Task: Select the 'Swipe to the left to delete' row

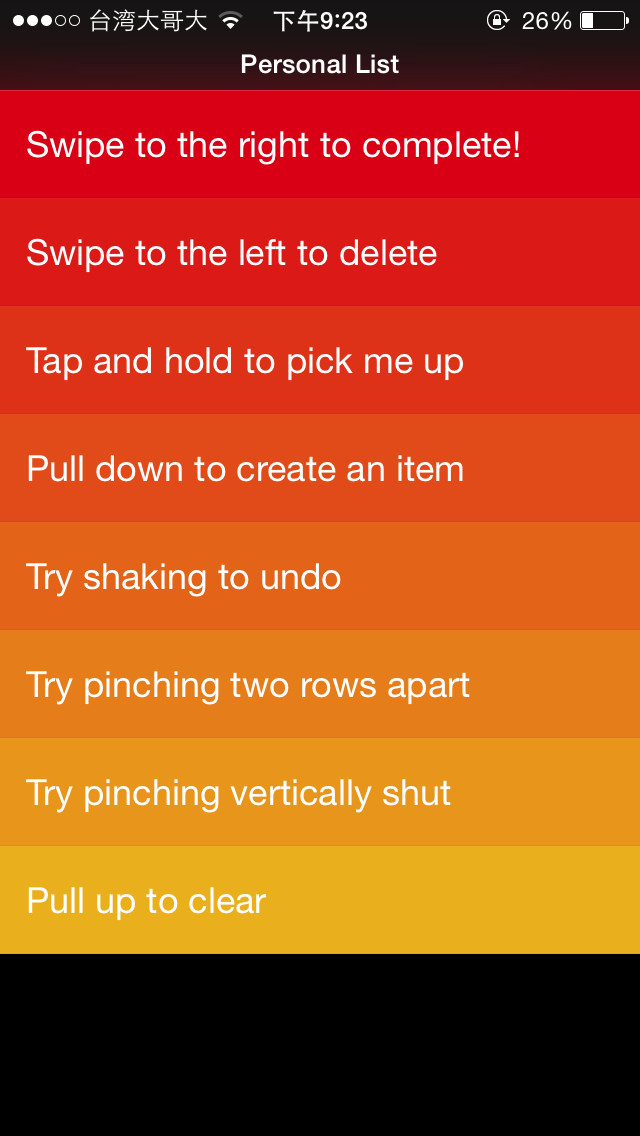Action: click(x=320, y=252)
